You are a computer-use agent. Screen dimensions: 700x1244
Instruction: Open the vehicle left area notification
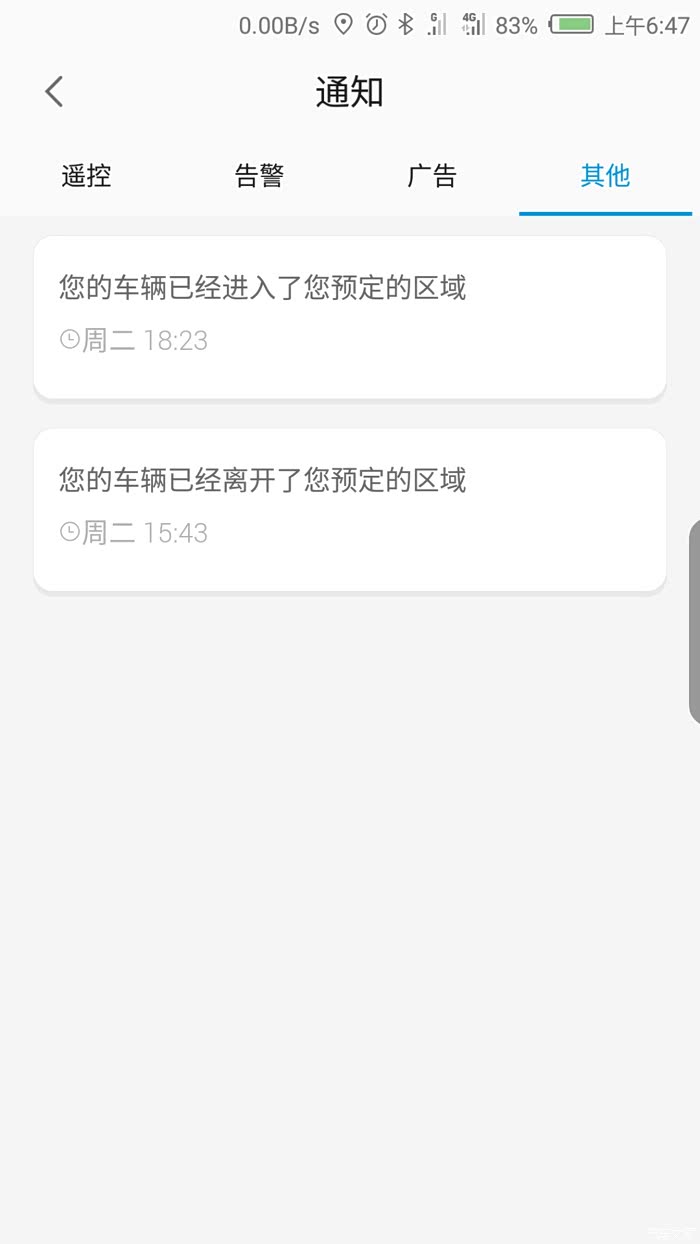(x=349, y=509)
